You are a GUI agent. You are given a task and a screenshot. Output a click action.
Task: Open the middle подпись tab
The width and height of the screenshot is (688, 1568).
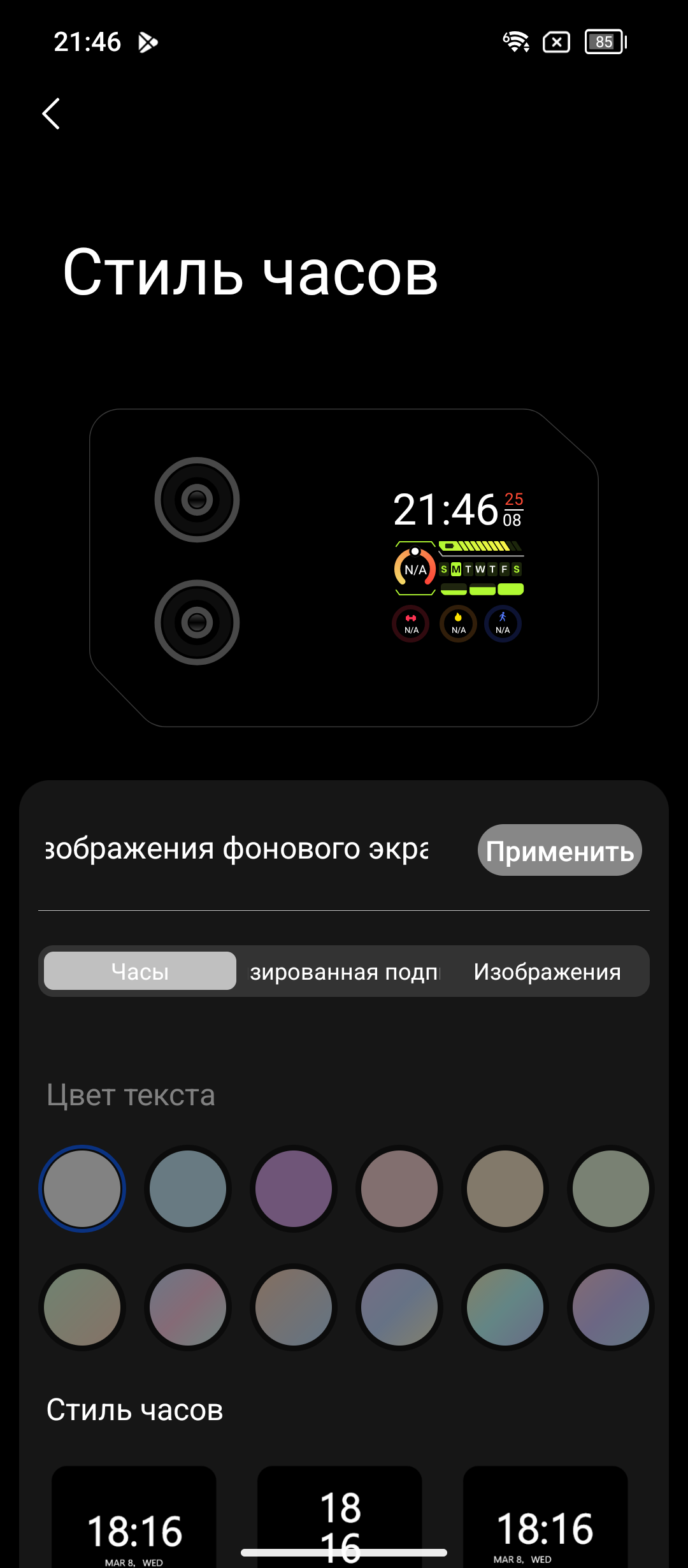coord(345,971)
